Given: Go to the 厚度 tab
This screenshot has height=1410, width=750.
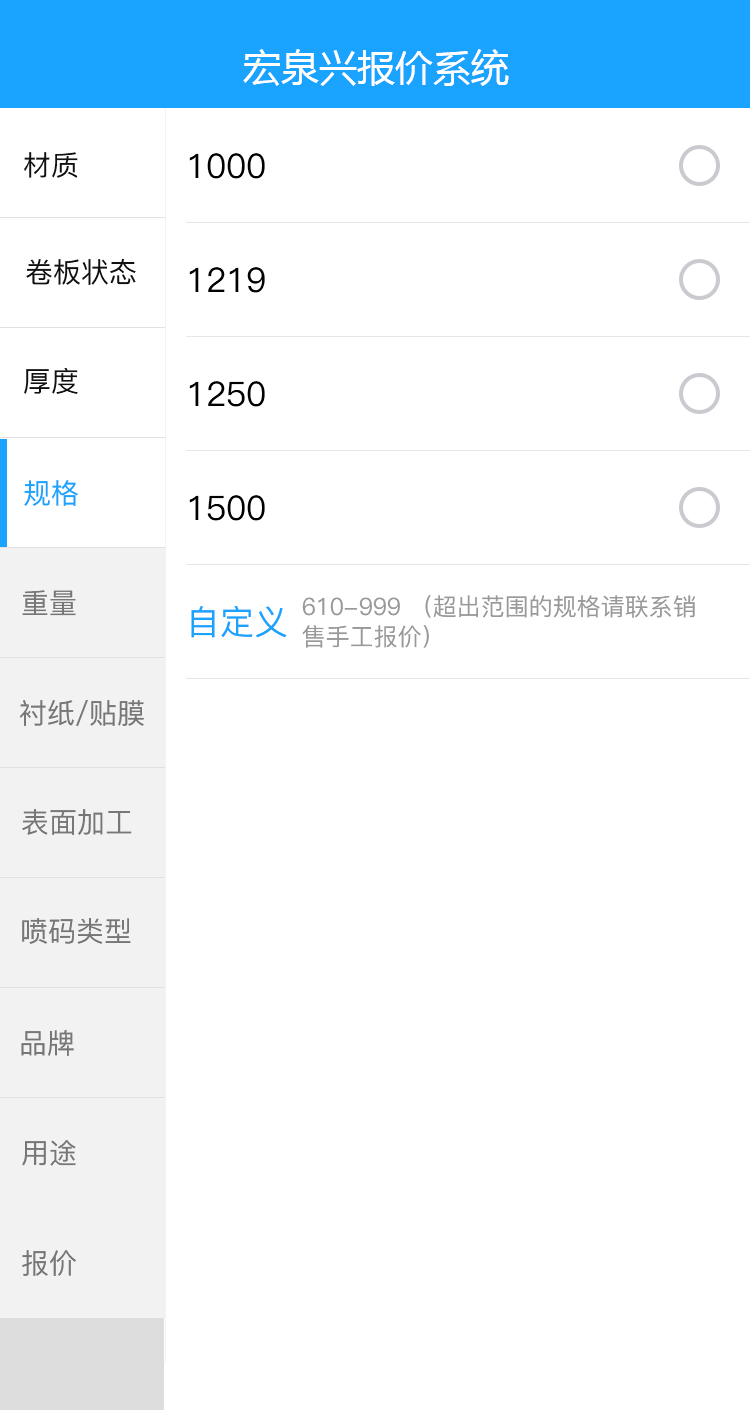Looking at the screenshot, I should (82, 382).
